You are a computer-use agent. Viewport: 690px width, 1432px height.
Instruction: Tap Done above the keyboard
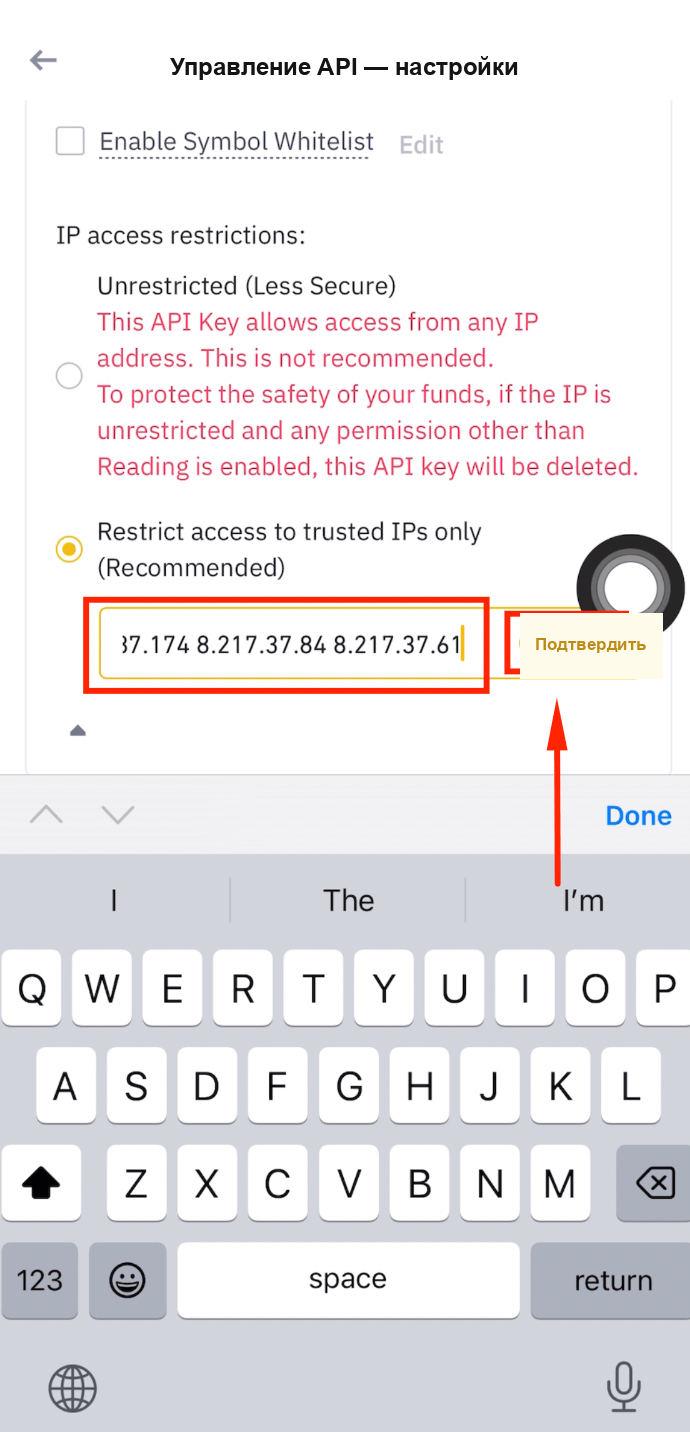tap(638, 815)
